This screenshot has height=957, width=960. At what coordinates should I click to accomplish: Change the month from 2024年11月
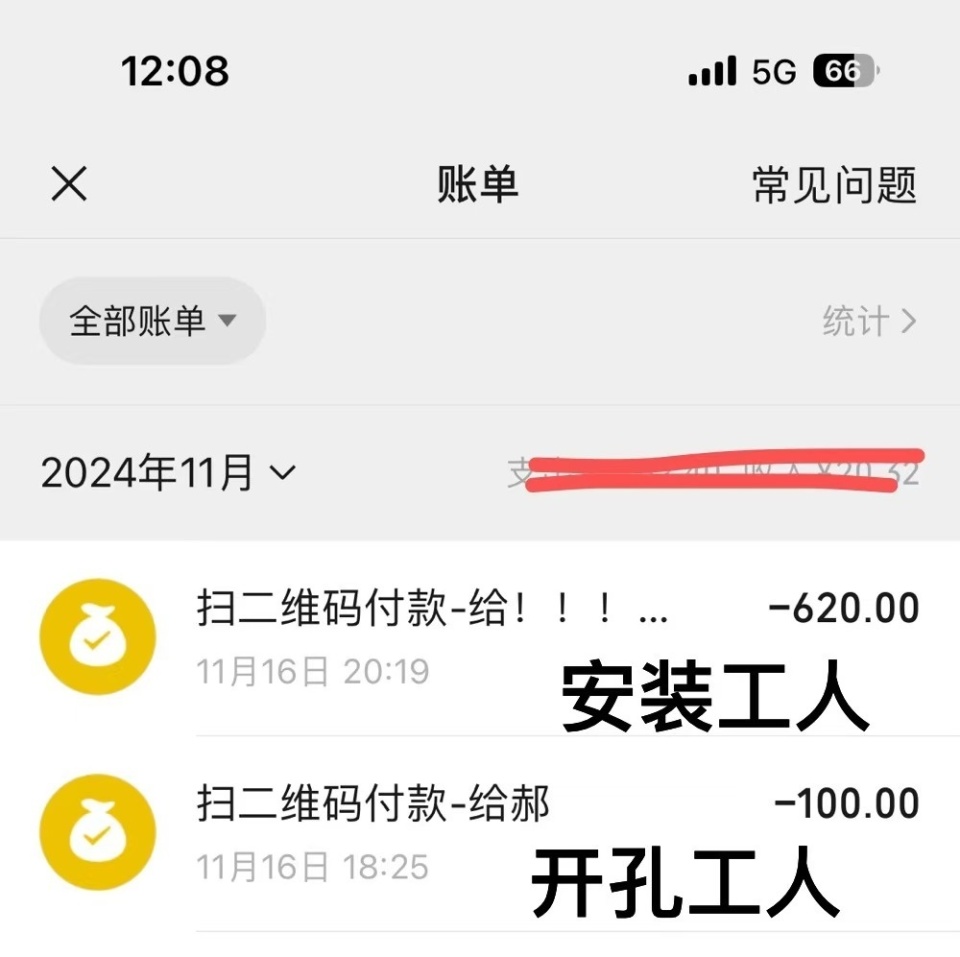(168, 472)
